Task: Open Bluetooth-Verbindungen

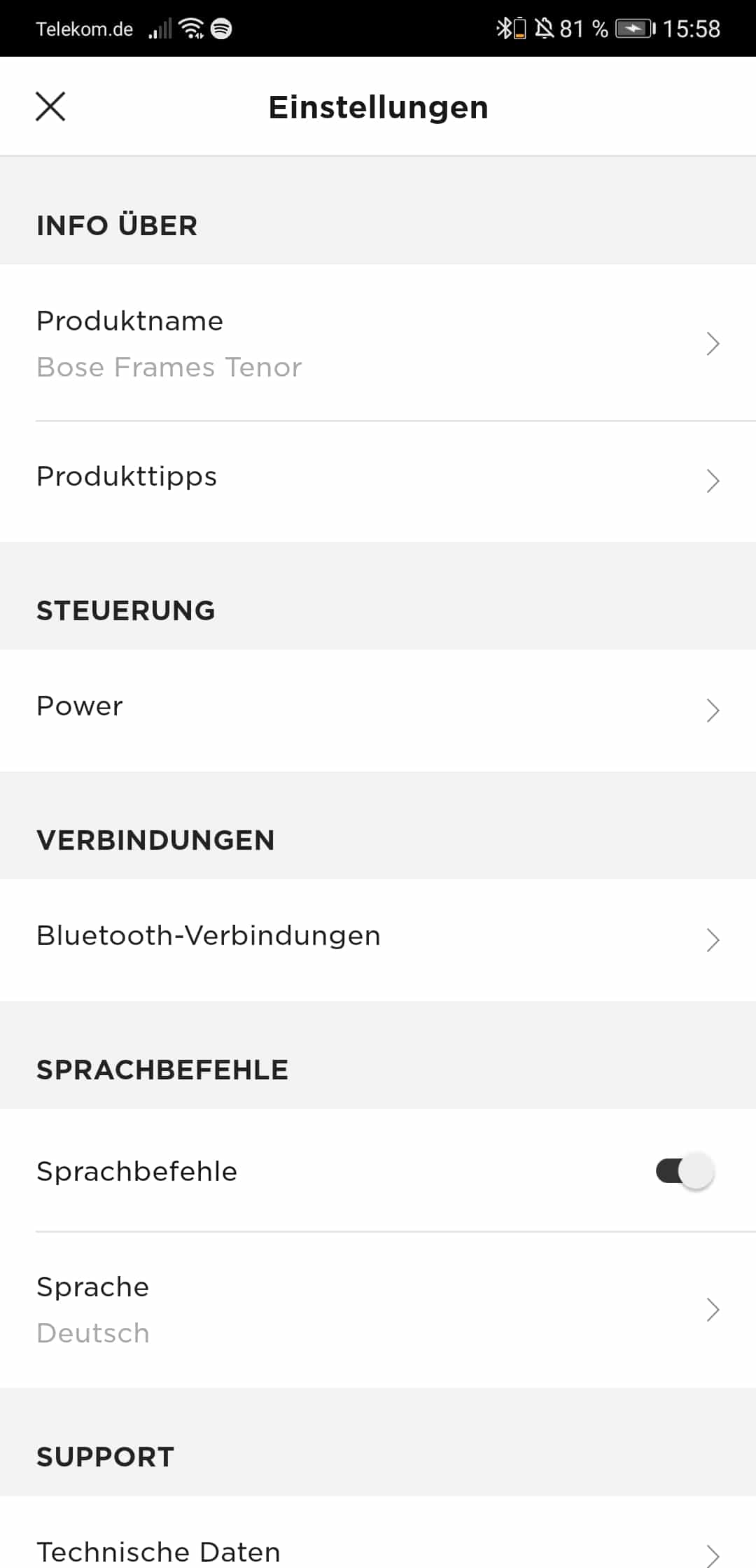Action: (x=378, y=938)
